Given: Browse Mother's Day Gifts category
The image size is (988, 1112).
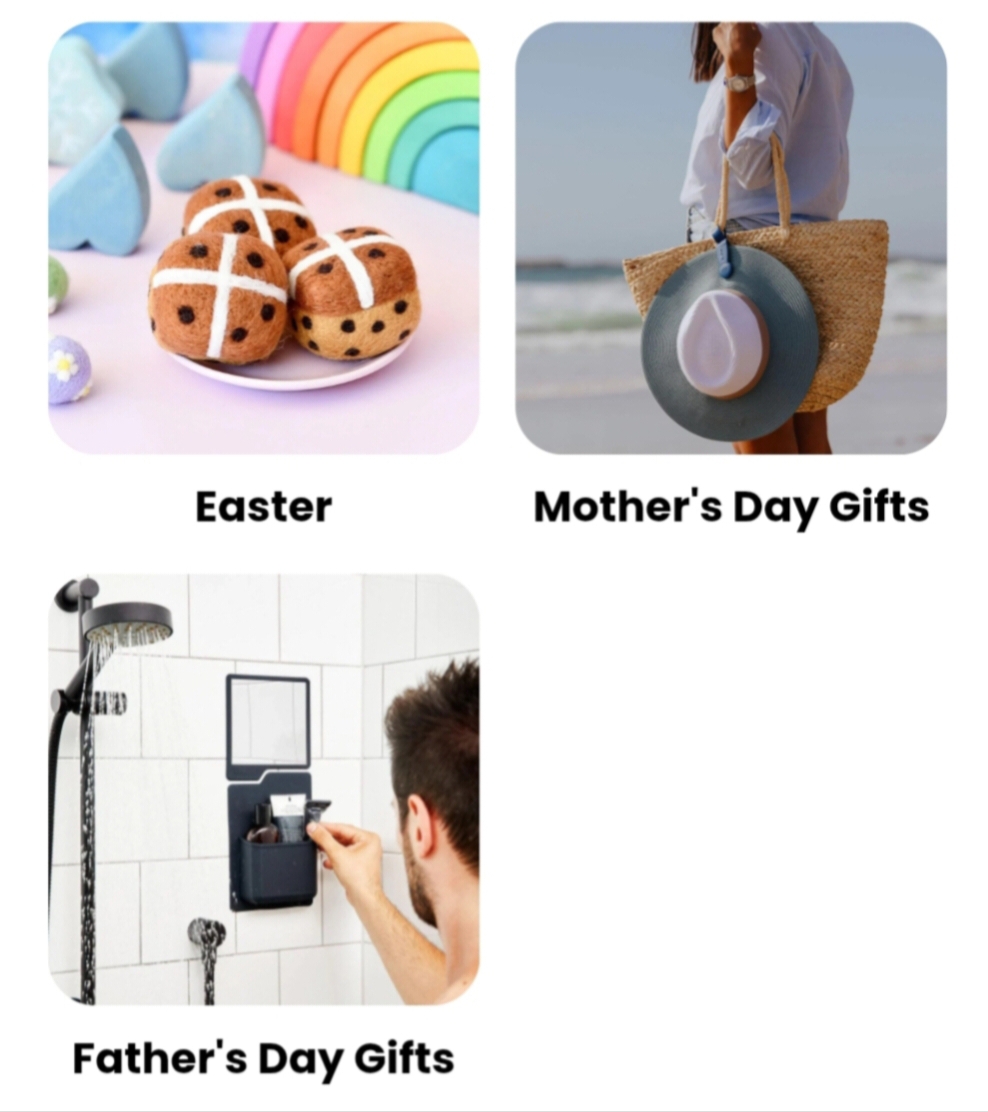Looking at the screenshot, I should (x=730, y=238).
